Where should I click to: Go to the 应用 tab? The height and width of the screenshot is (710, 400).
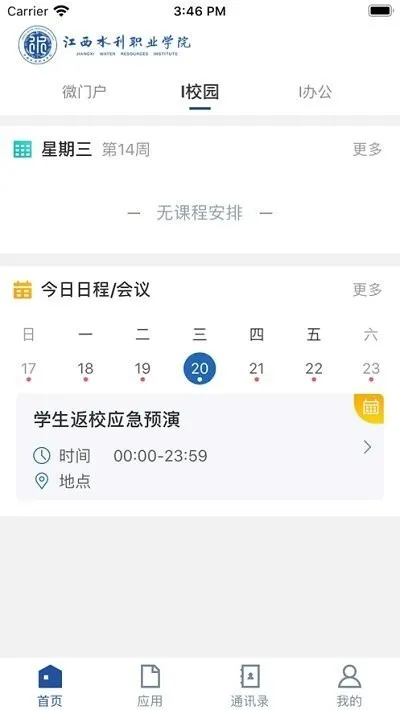[150, 686]
